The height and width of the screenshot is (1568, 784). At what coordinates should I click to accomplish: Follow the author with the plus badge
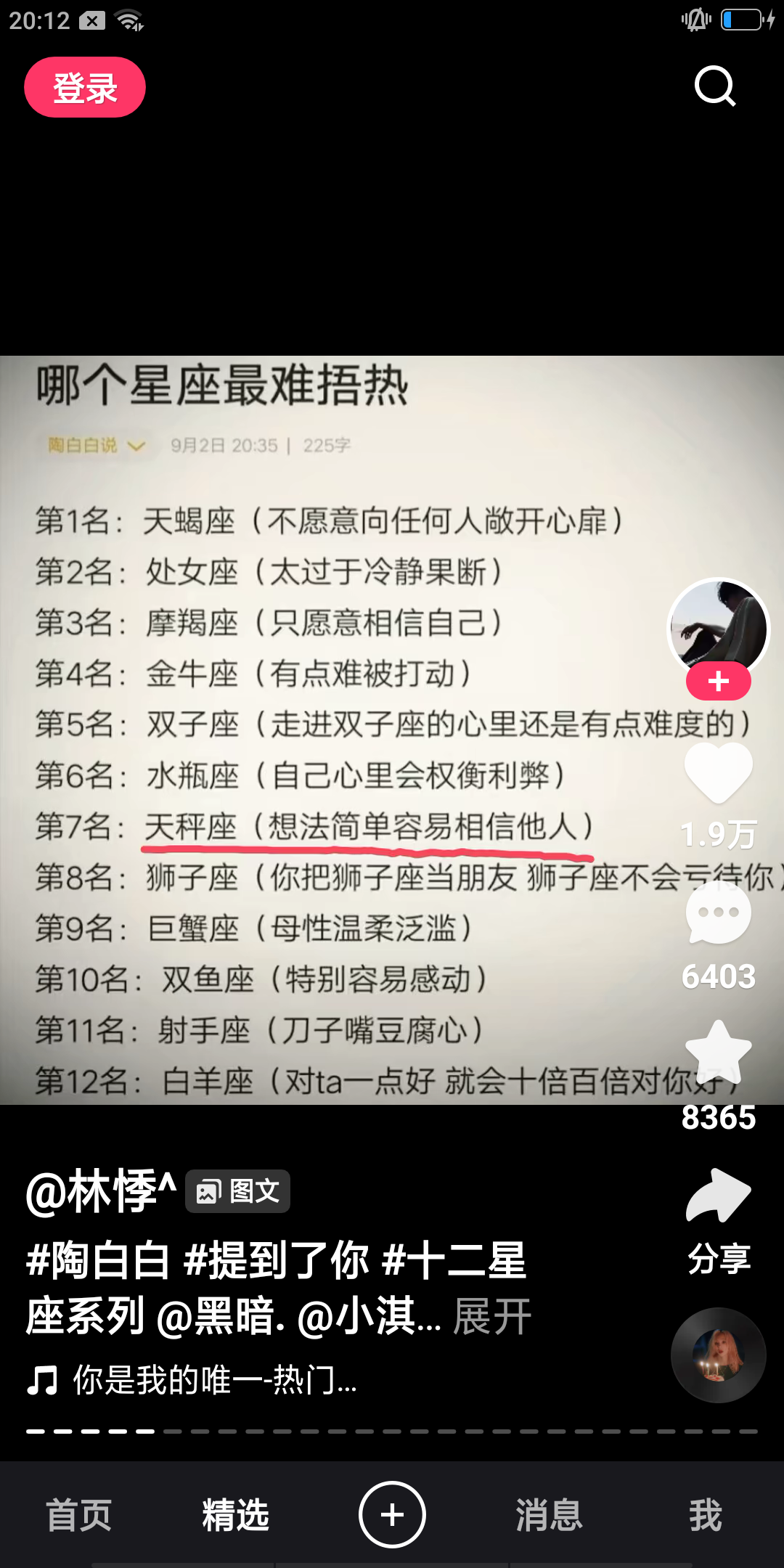[718, 681]
